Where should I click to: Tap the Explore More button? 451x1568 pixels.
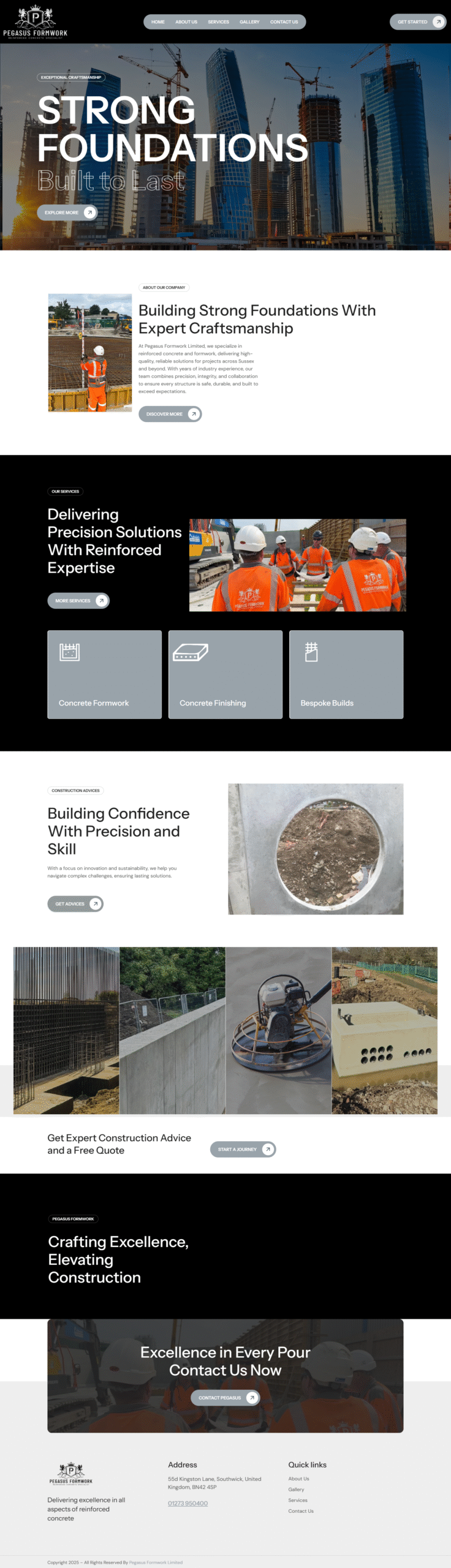[x=67, y=213]
